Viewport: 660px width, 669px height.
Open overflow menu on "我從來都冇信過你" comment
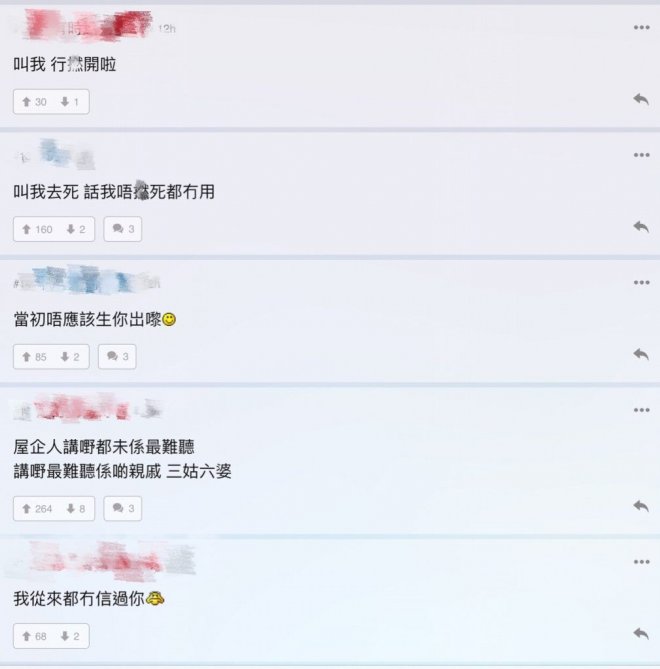click(641, 563)
